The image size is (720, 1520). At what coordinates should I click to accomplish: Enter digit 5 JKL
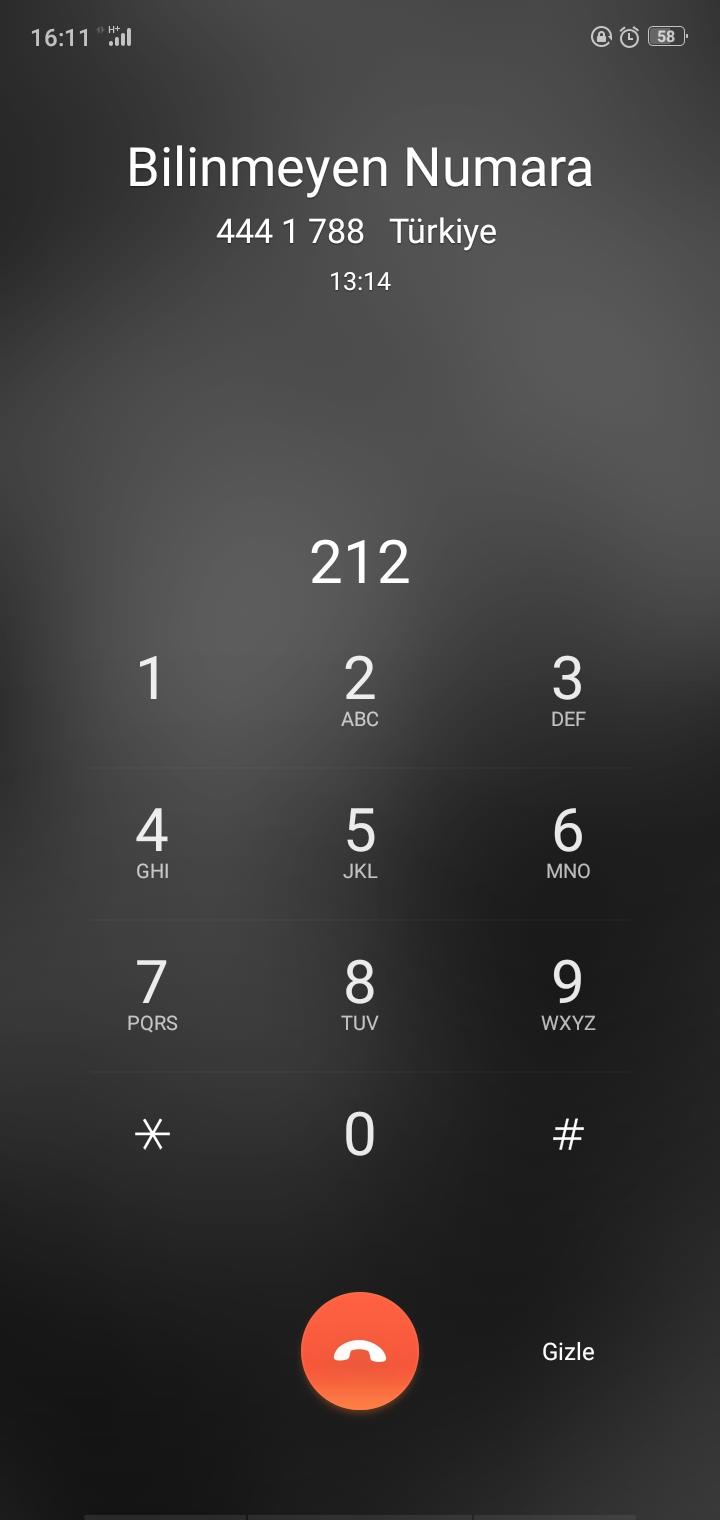pyautogui.click(x=360, y=843)
